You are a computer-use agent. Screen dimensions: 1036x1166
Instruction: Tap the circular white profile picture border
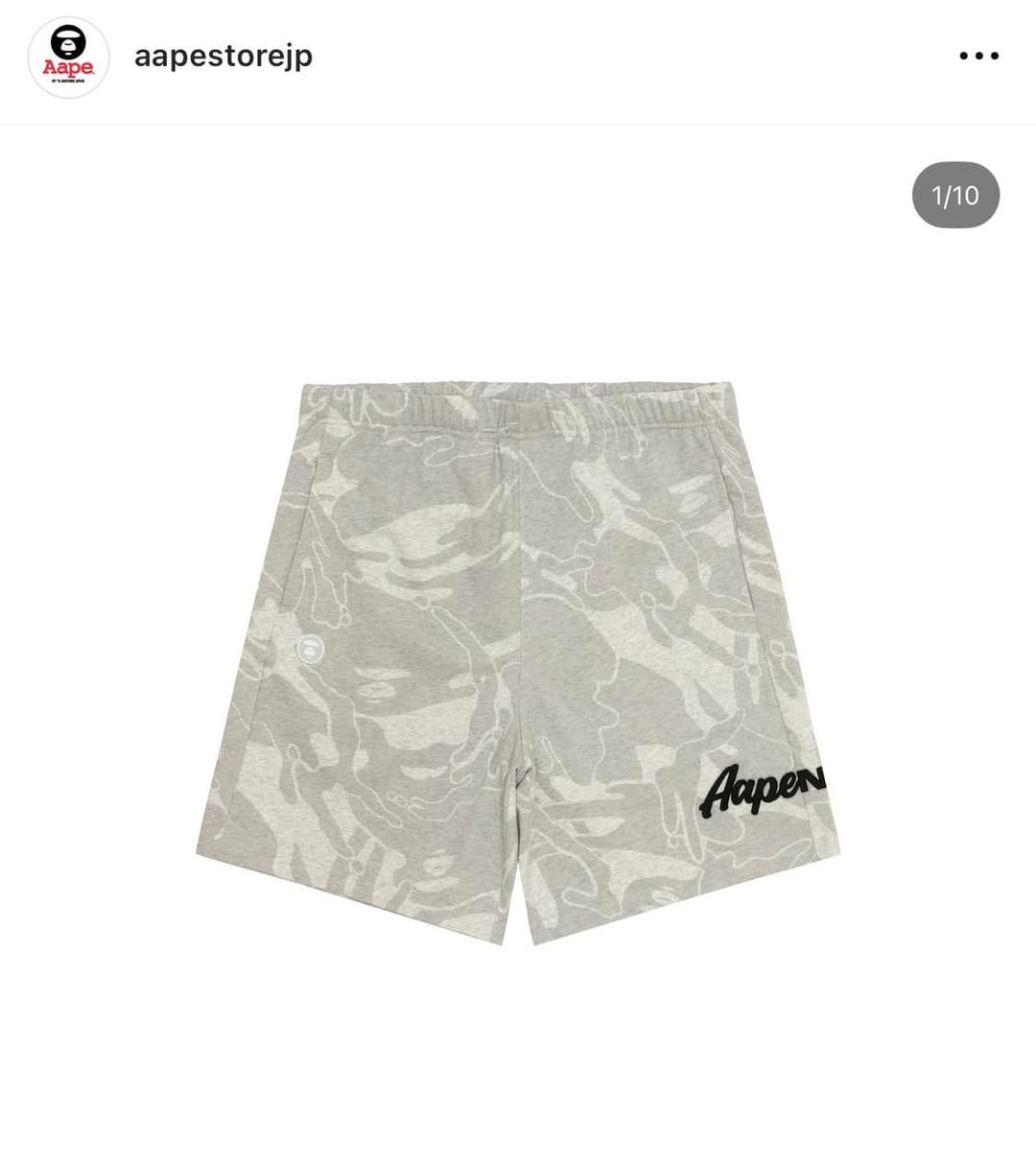click(67, 19)
